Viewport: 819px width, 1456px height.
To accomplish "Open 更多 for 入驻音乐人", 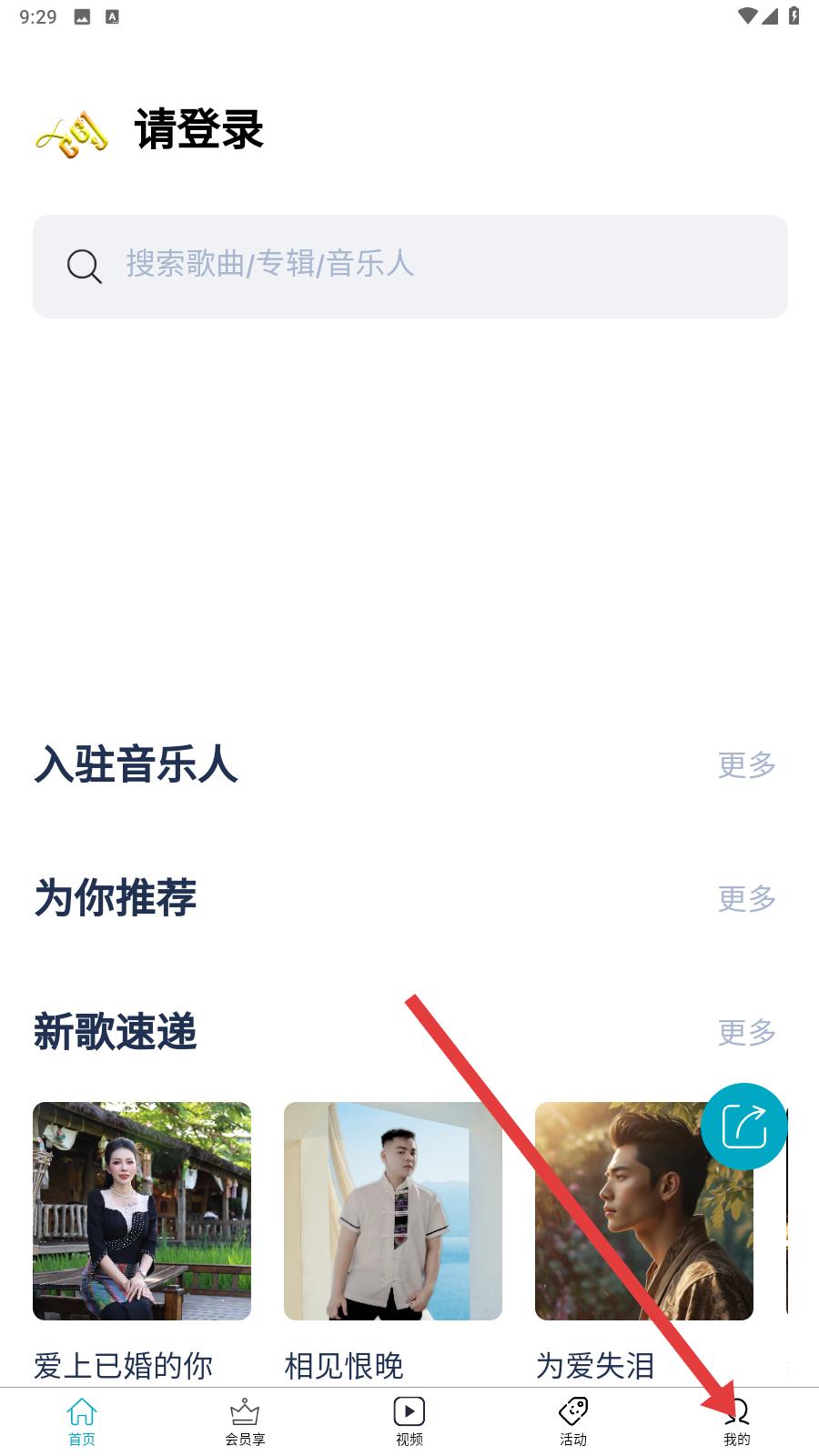I will coord(746,764).
